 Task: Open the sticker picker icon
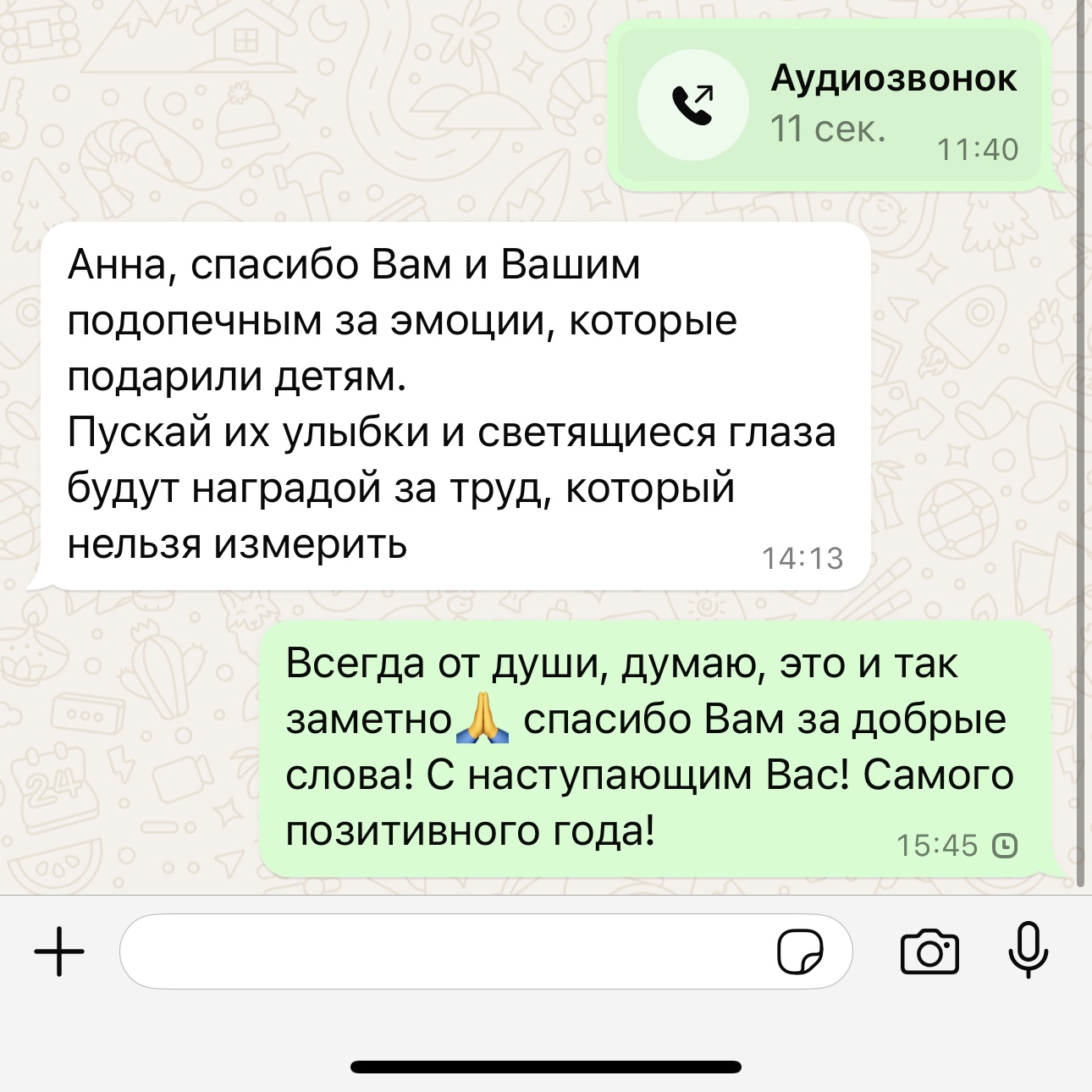point(800,951)
